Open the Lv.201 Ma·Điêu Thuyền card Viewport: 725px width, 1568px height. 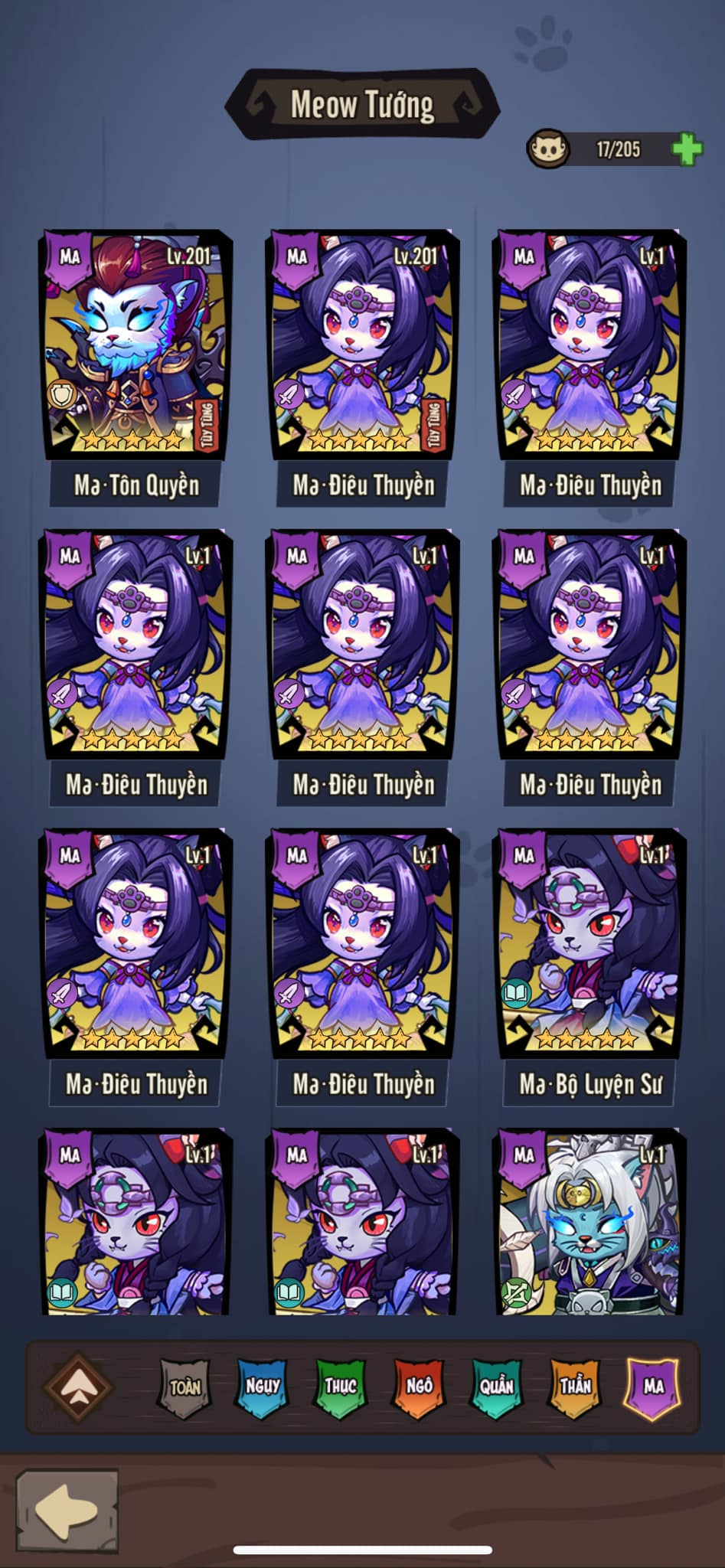pyautogui.click(x=362, y=345)
